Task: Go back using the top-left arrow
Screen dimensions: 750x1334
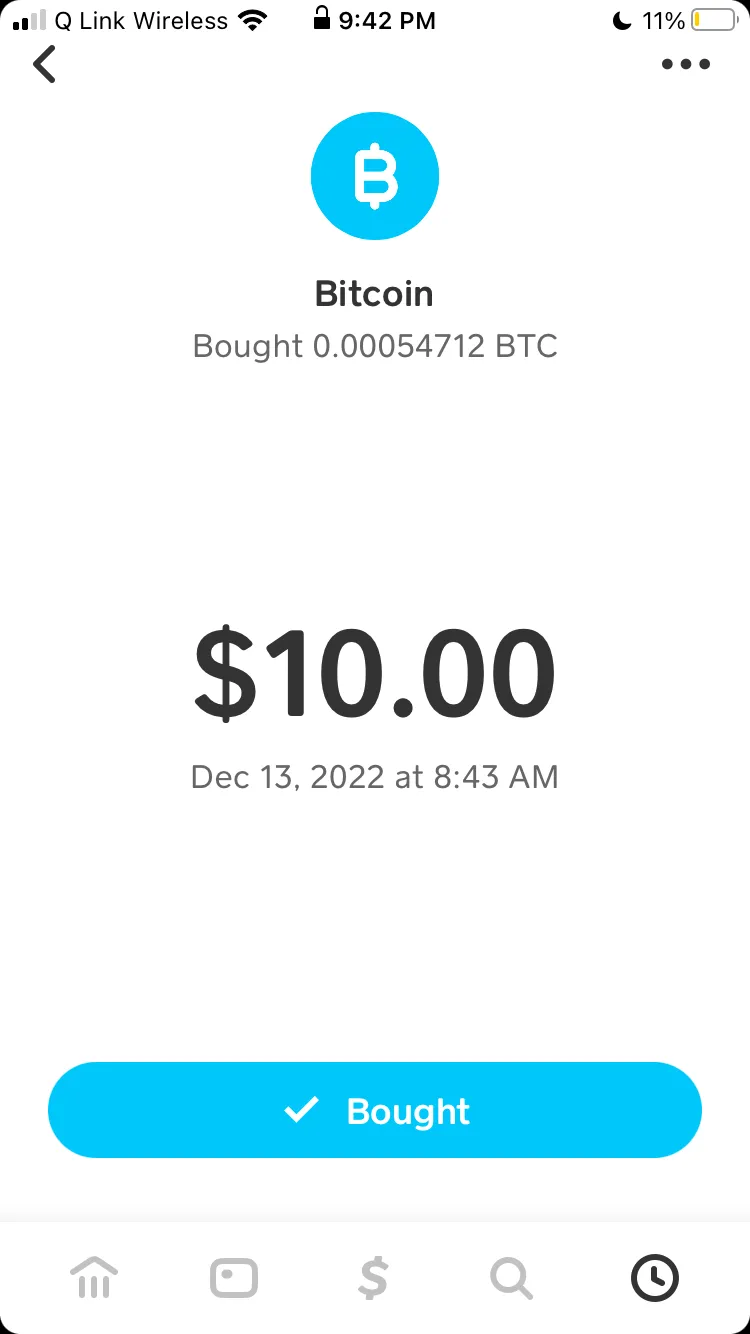Action: [x=45, y=65]
